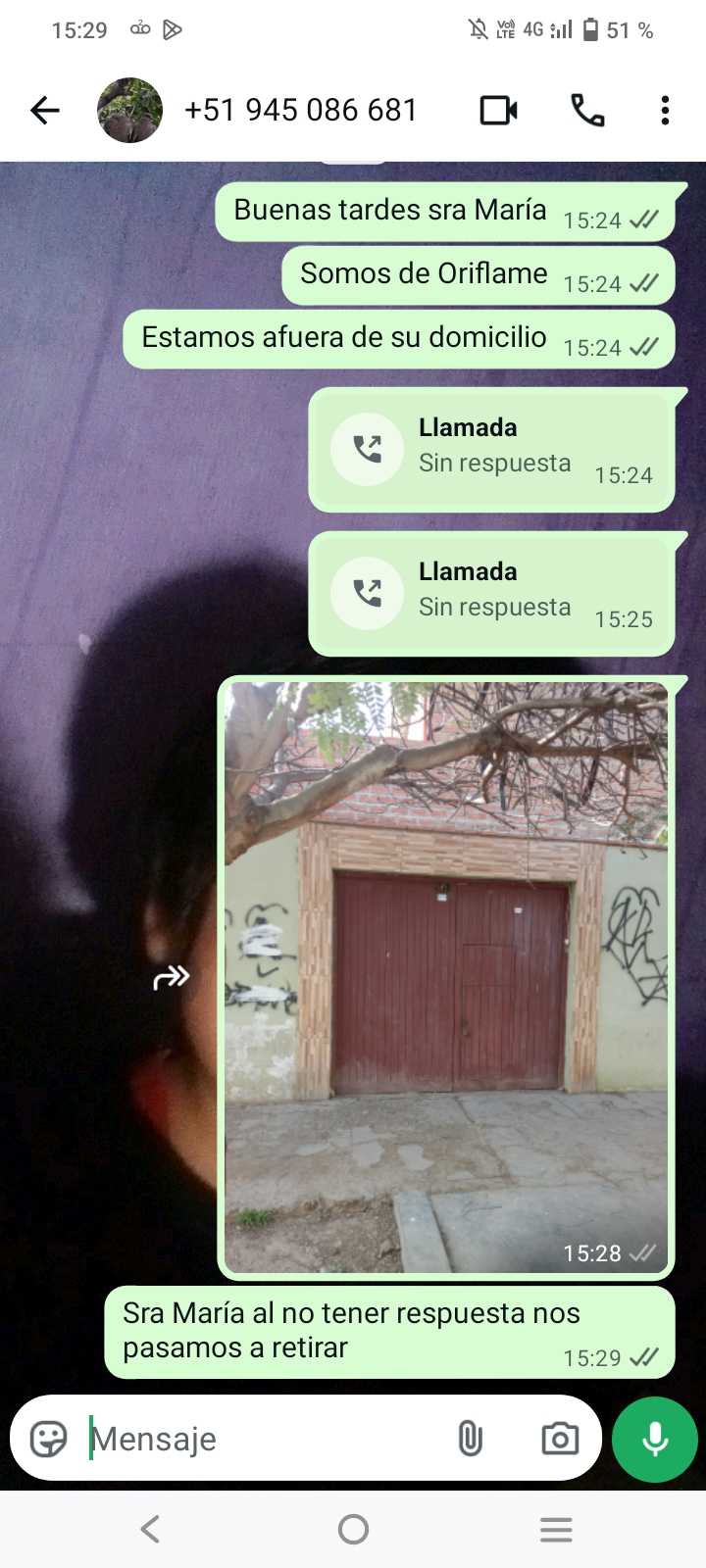Focus the Mensaje text field

pyautogui.click(x=265, y=1439)
